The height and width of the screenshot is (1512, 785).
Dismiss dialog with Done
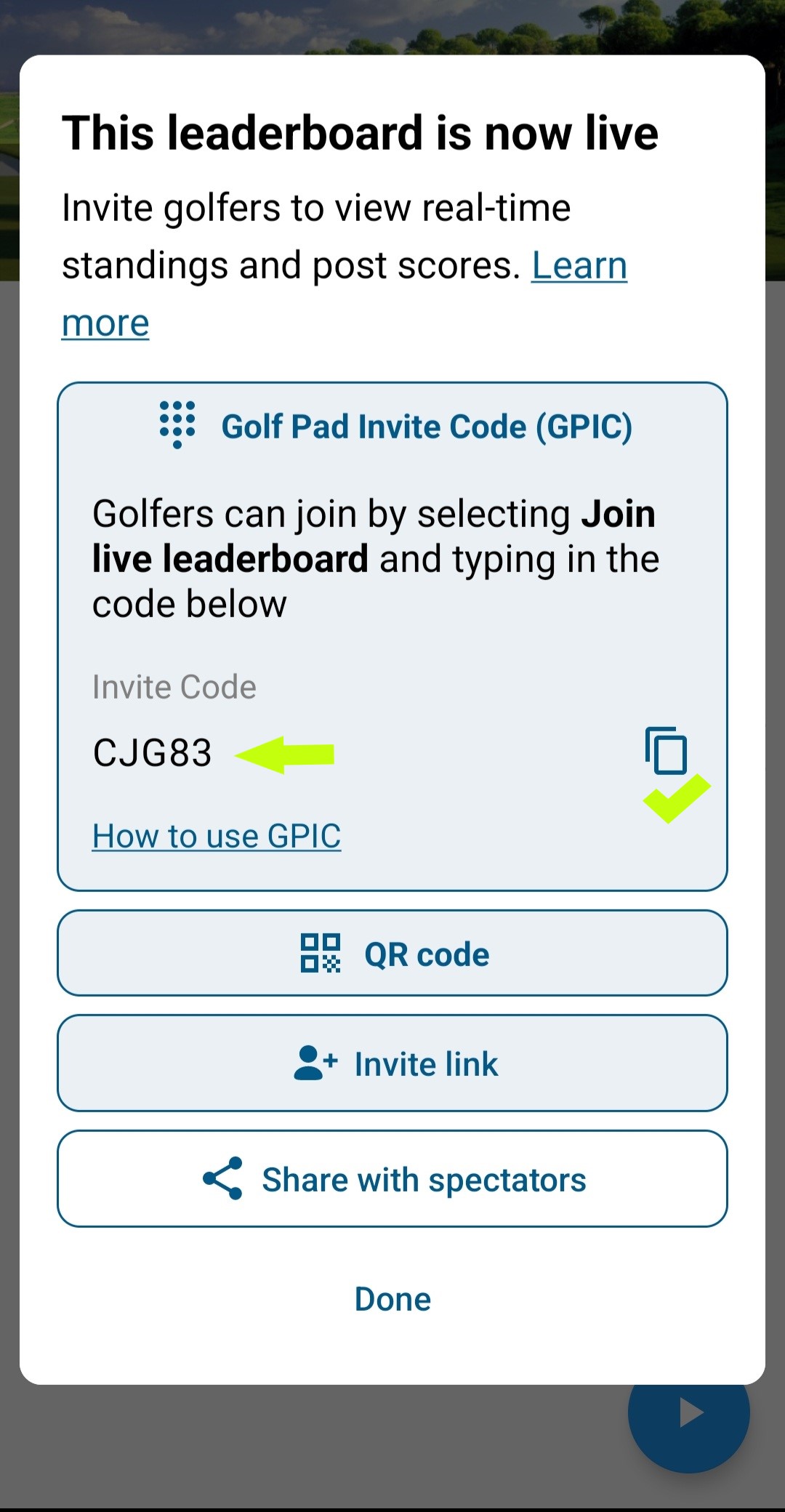[392, 1298]
